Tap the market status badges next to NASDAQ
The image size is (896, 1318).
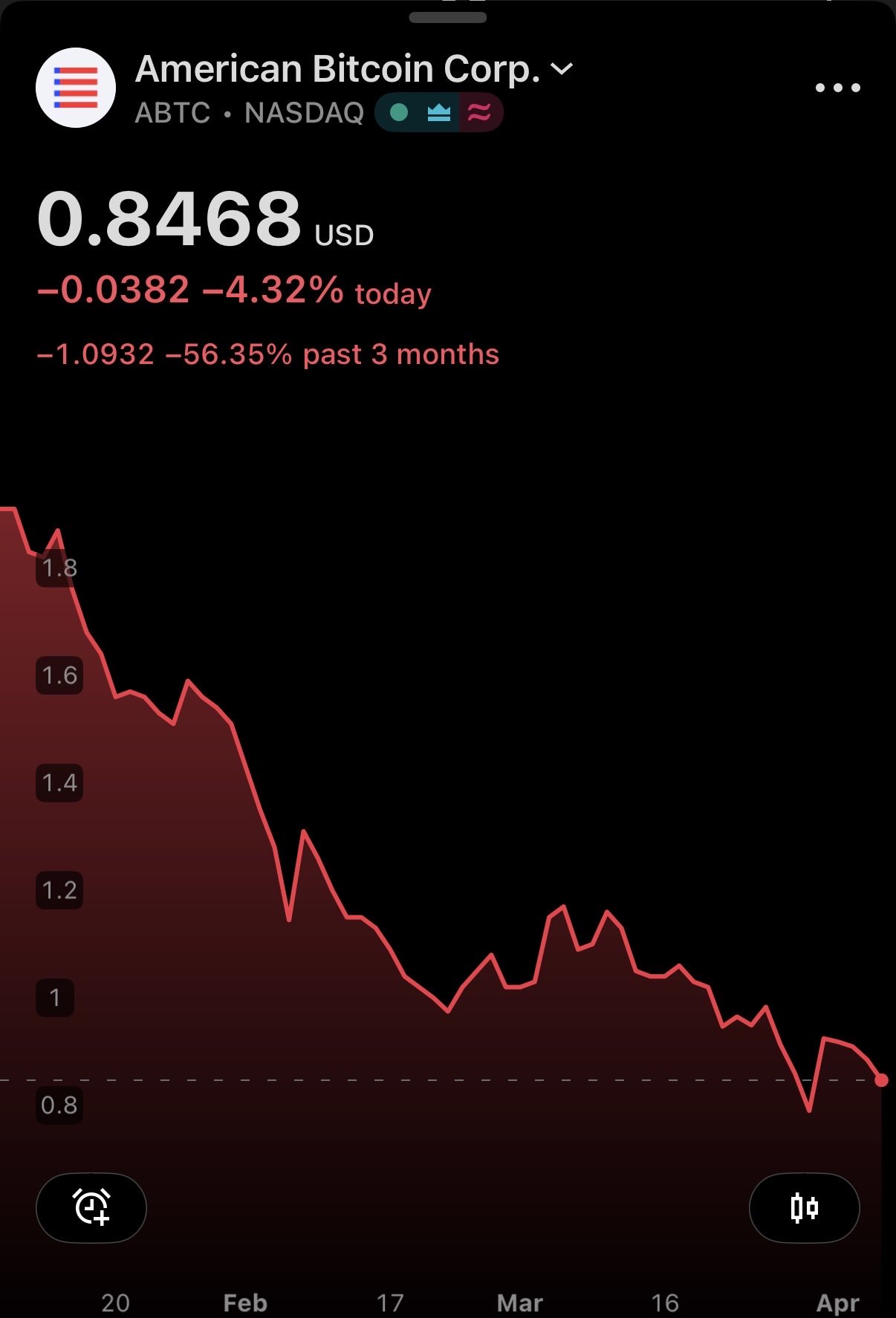[438, 113]
